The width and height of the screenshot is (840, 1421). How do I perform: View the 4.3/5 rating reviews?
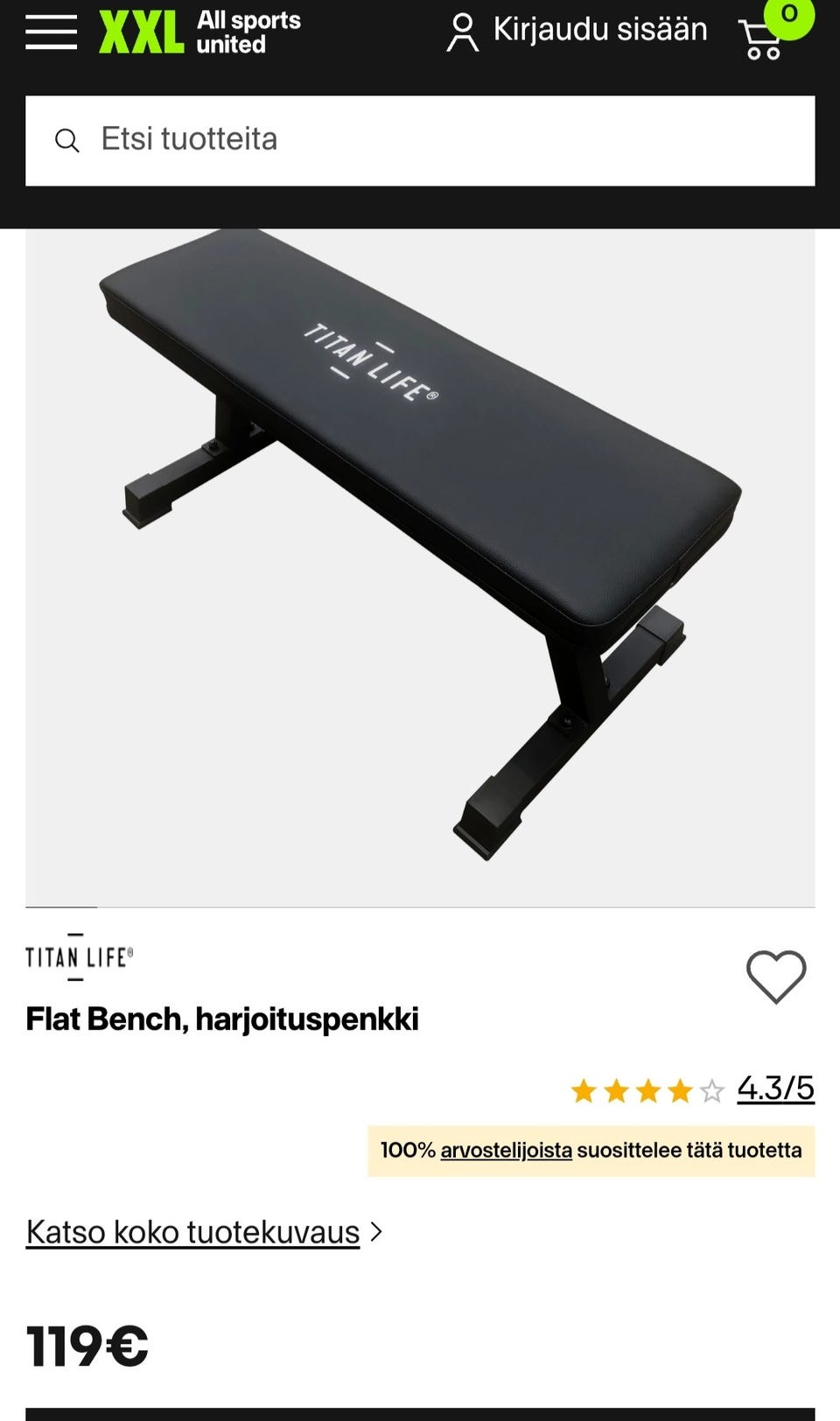click(775, 1089)
